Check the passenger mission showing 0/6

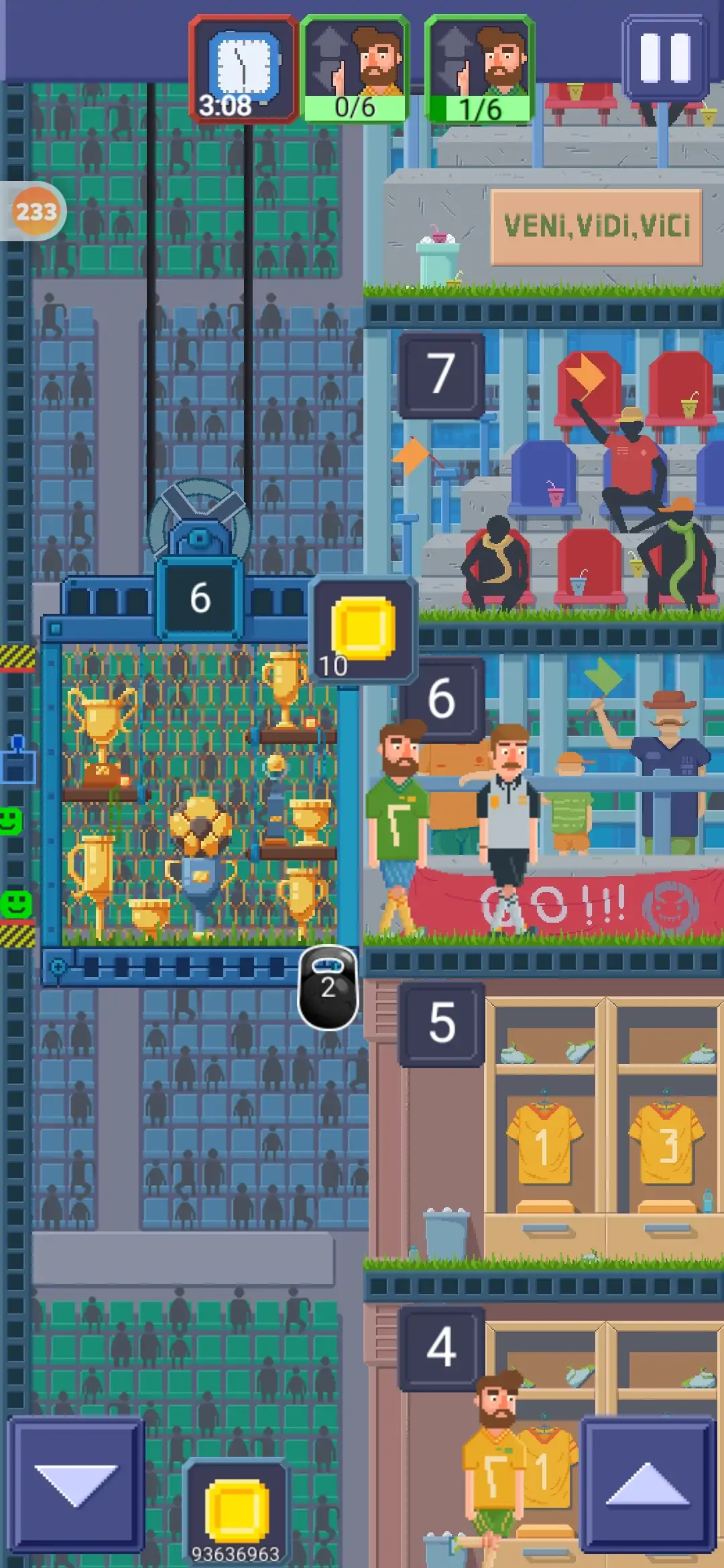tap(355, 70)
